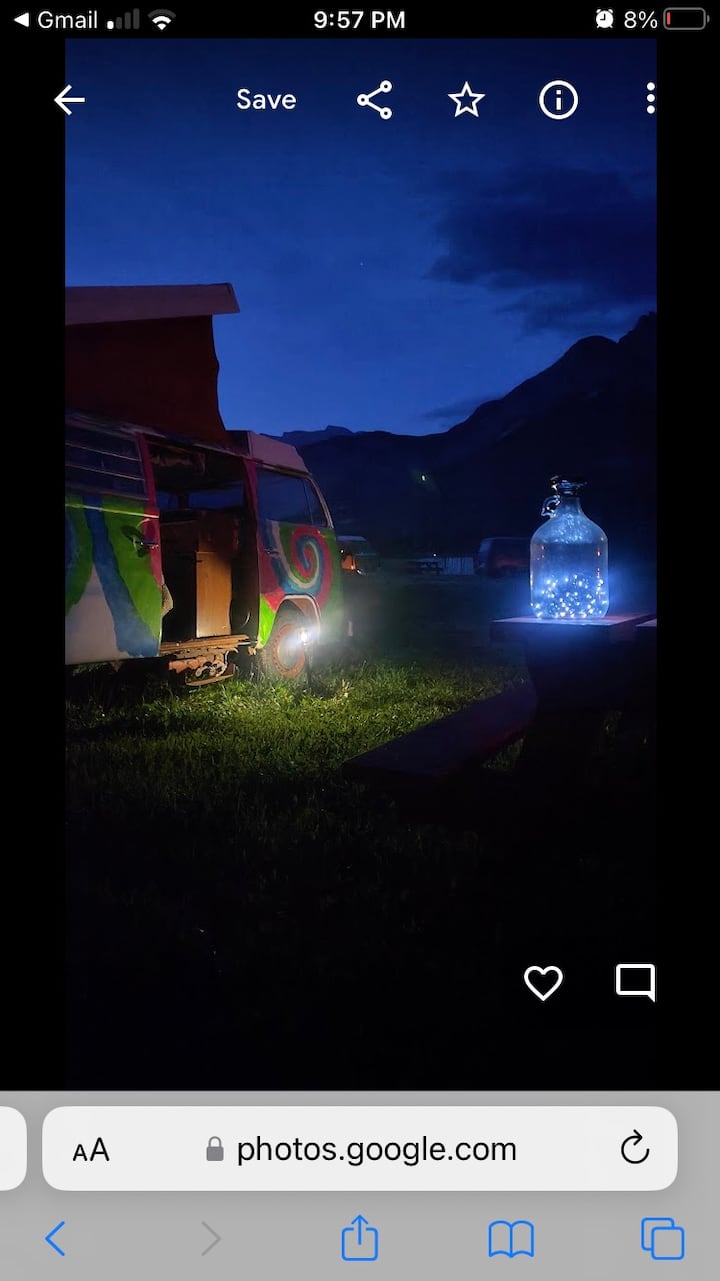Share this photo
720x1281 pixels.
pyautogui.click(x=374, y=100)
